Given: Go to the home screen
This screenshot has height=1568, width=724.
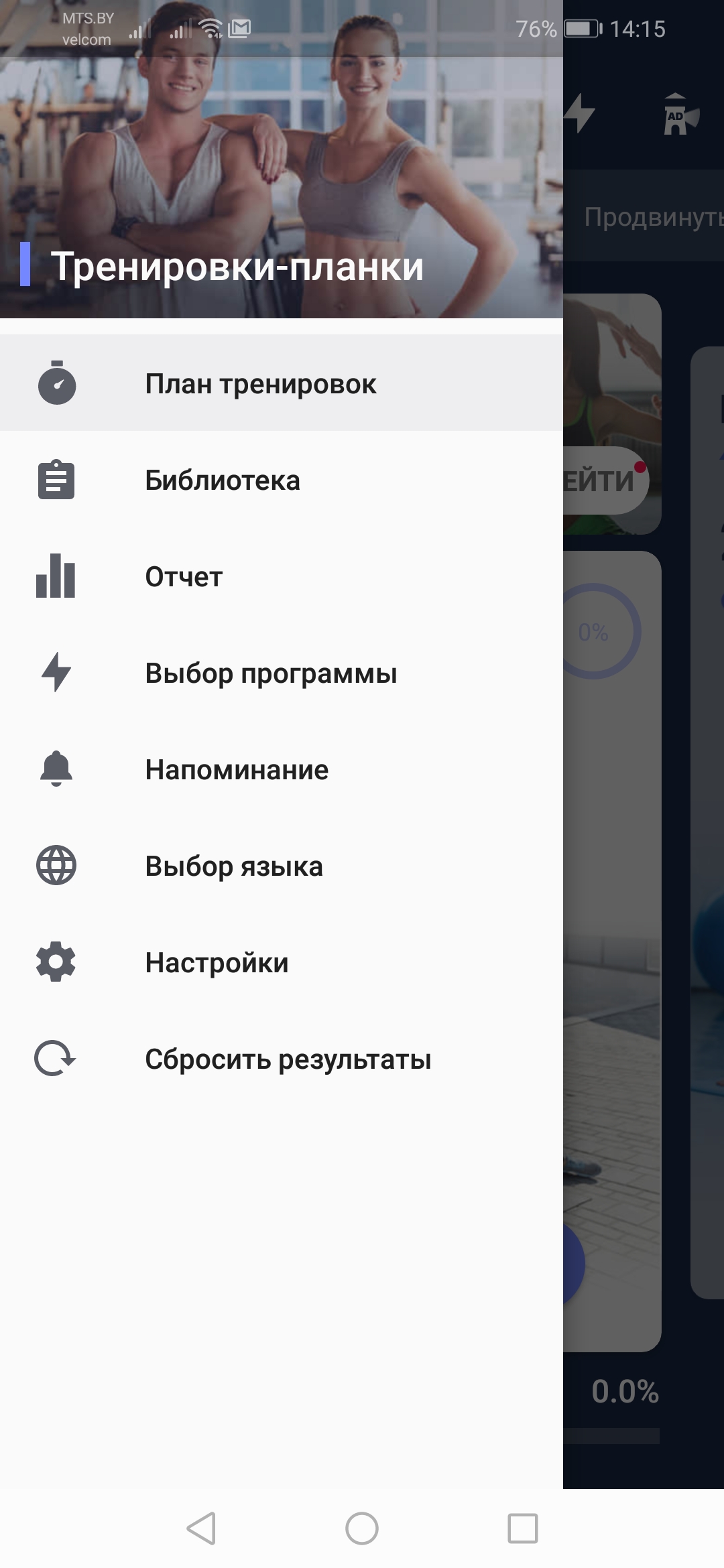Looking at the screenshot, I should [362, 1528].
